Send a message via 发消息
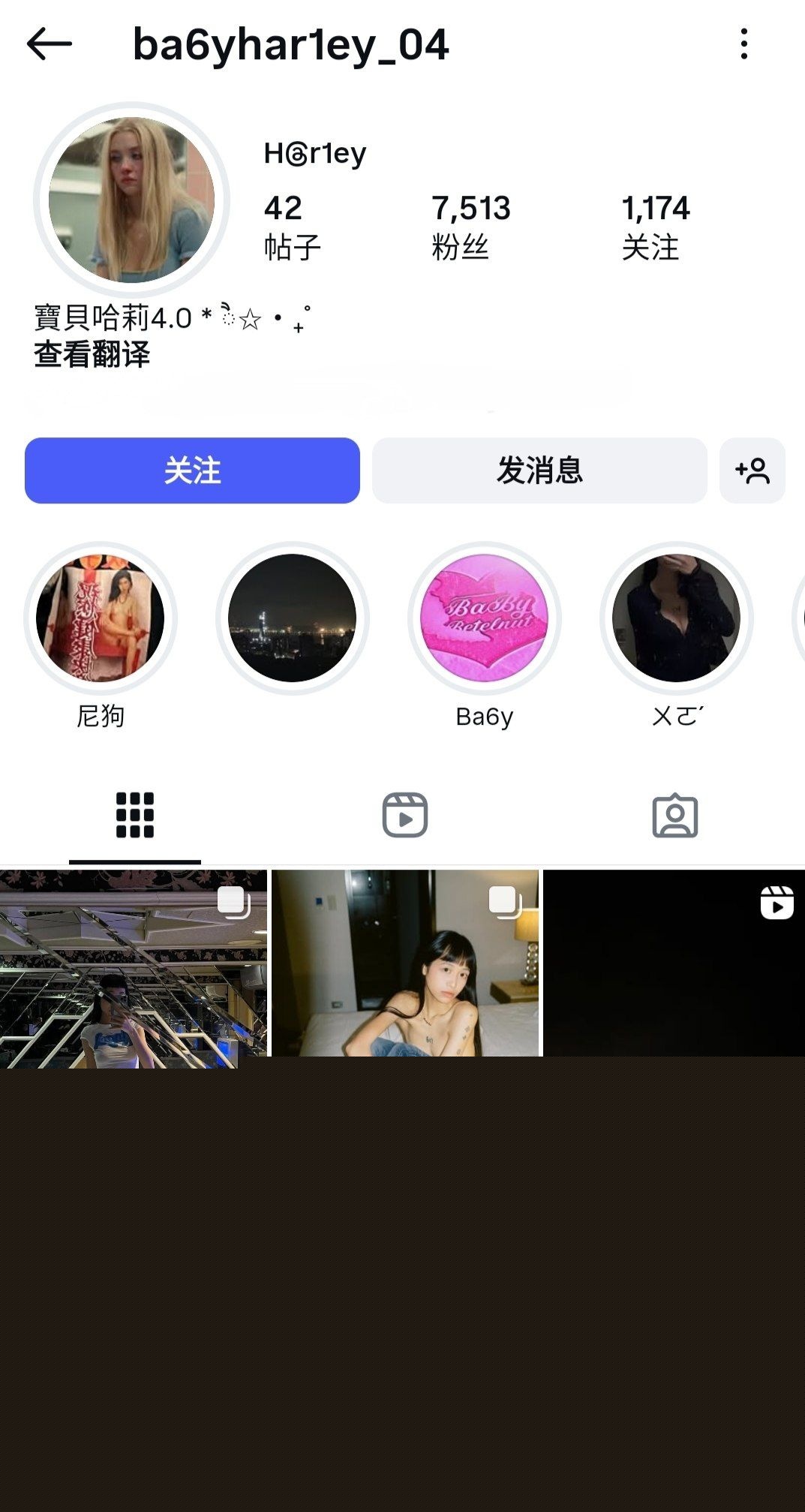This screenshot has height=1512, width=805. (x=539, y=470)
